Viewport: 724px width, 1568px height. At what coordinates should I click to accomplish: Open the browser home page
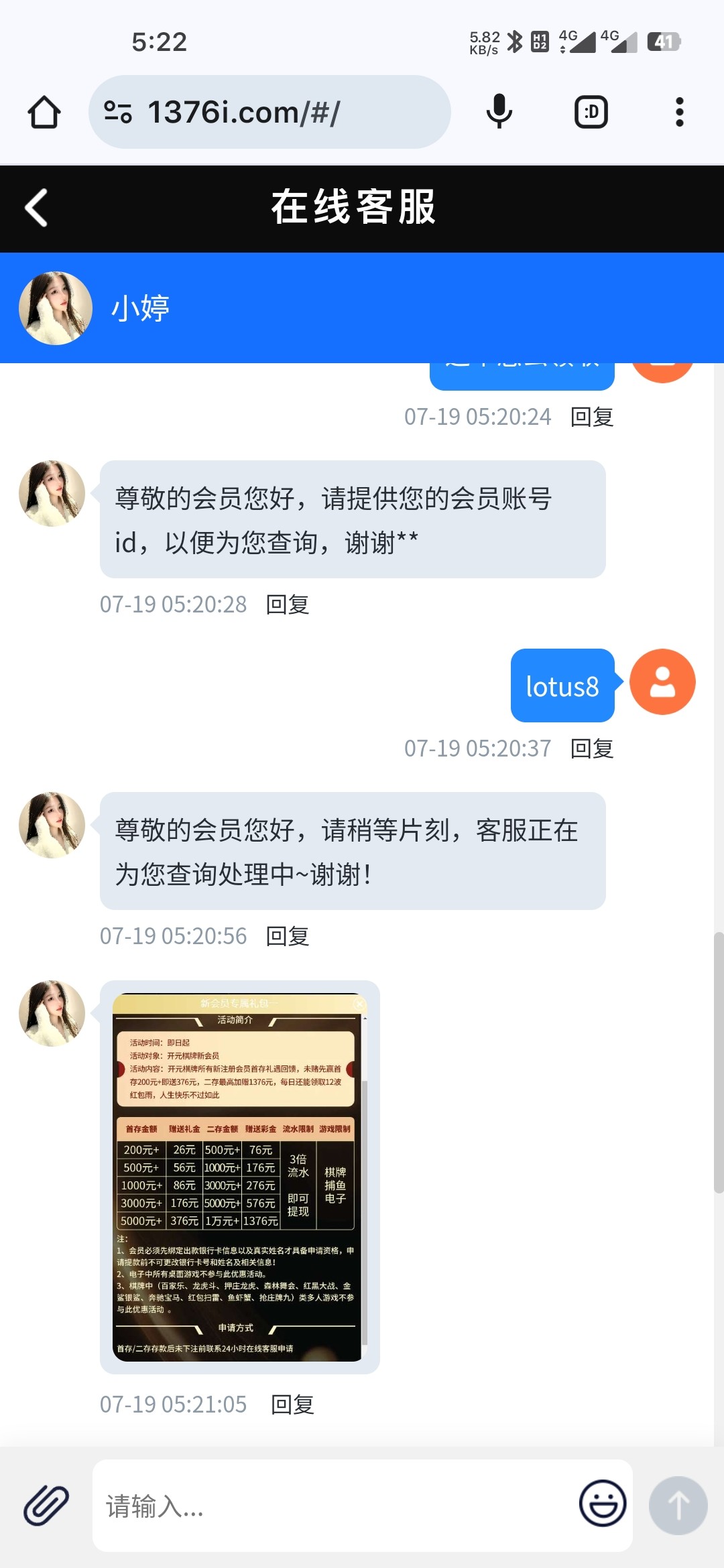coord(44,112)
